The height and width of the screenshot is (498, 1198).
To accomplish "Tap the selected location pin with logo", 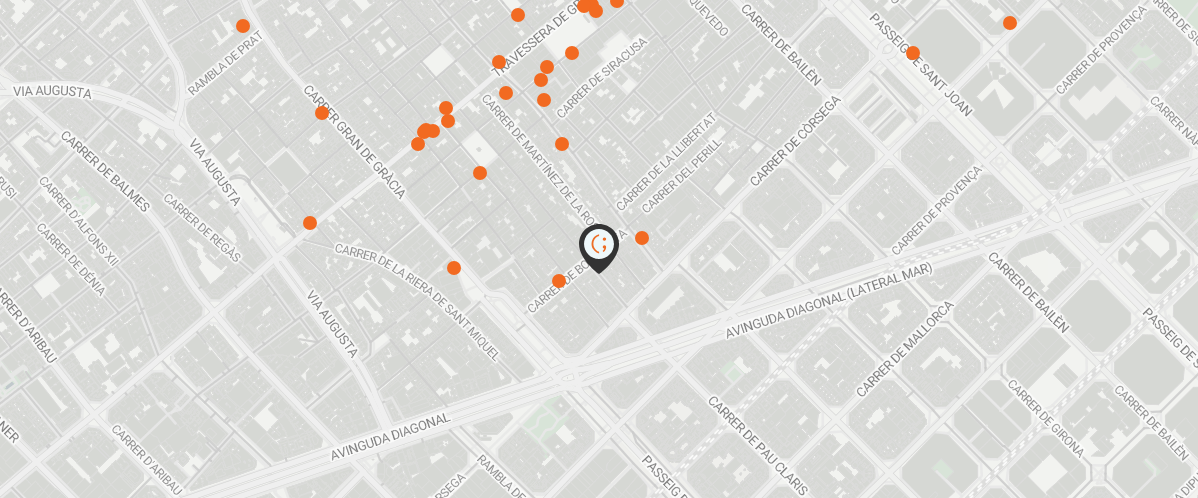I will coord(598,246).
